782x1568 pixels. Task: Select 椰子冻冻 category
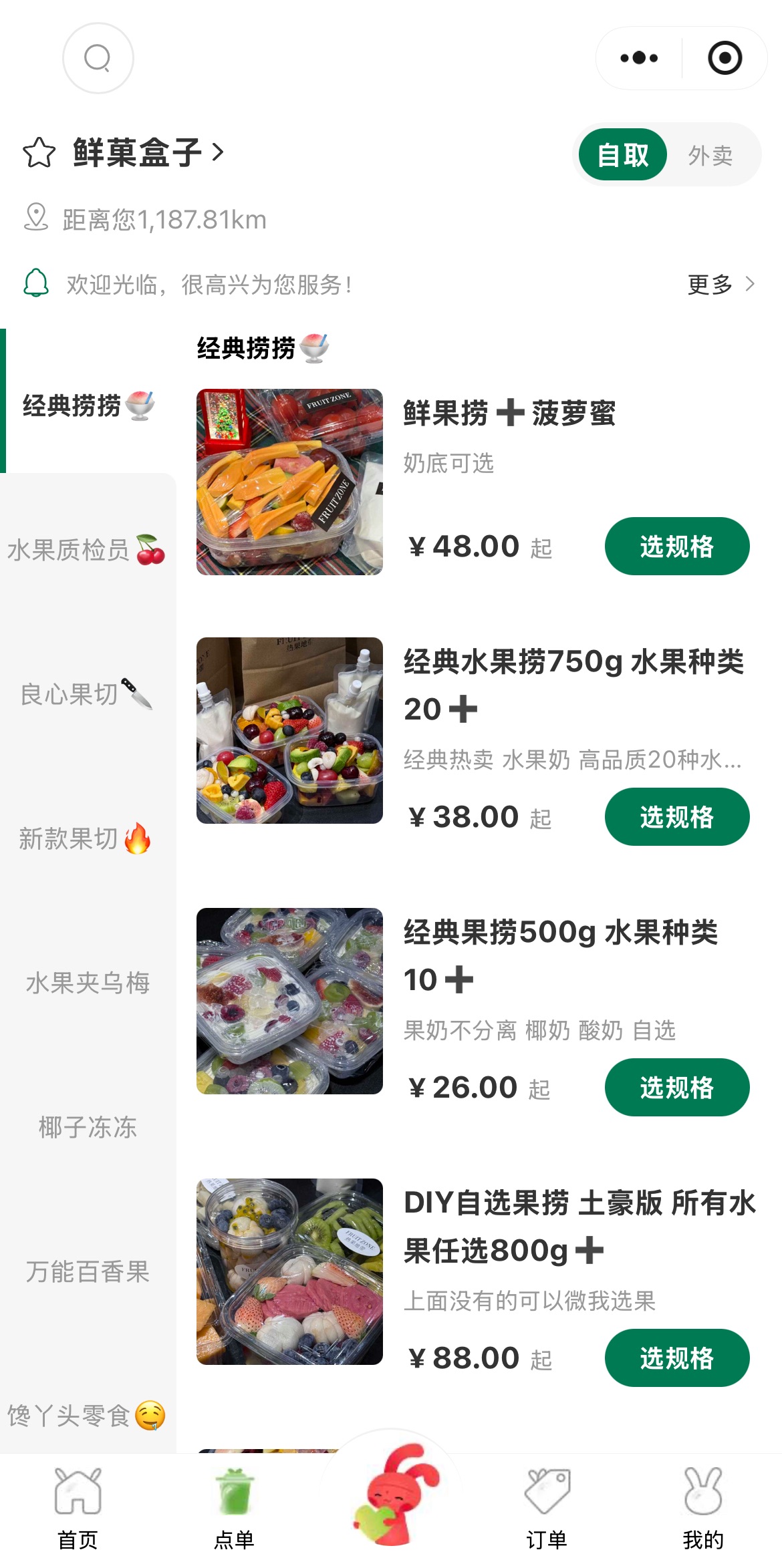click(x=88, y=1127)
